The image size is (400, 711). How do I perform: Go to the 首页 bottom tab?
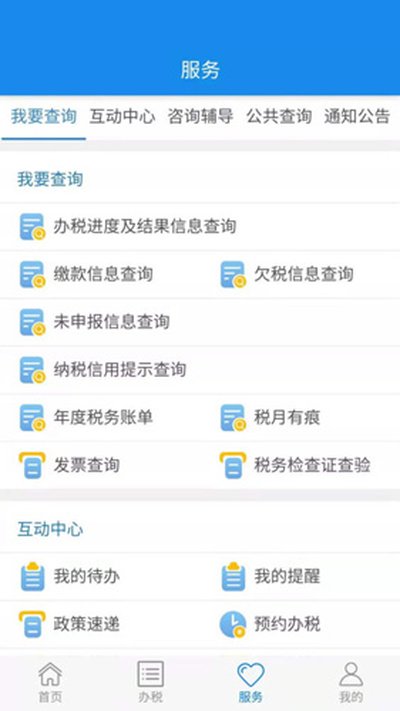click(50, 682)
